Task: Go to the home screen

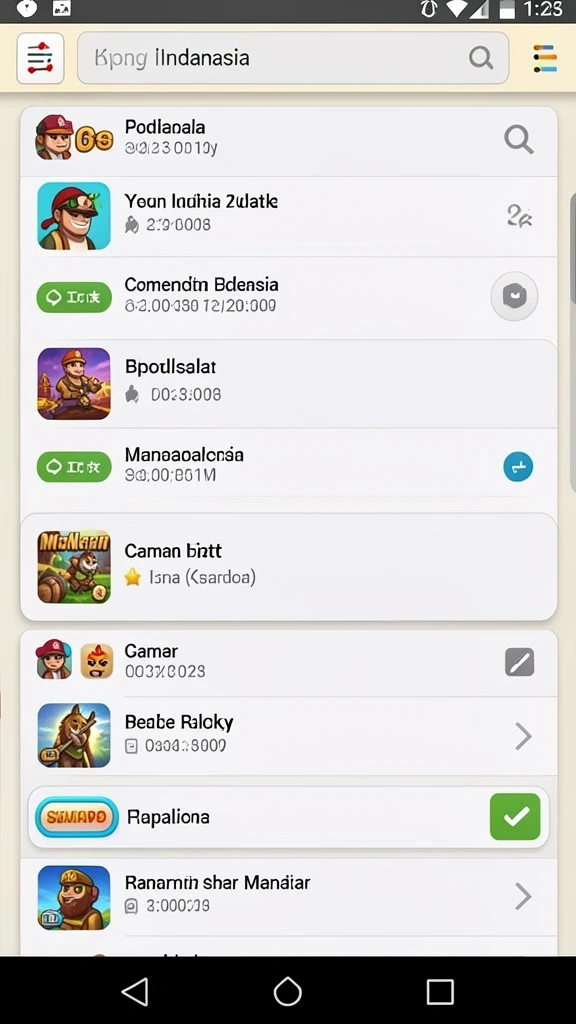Action: 287,992
